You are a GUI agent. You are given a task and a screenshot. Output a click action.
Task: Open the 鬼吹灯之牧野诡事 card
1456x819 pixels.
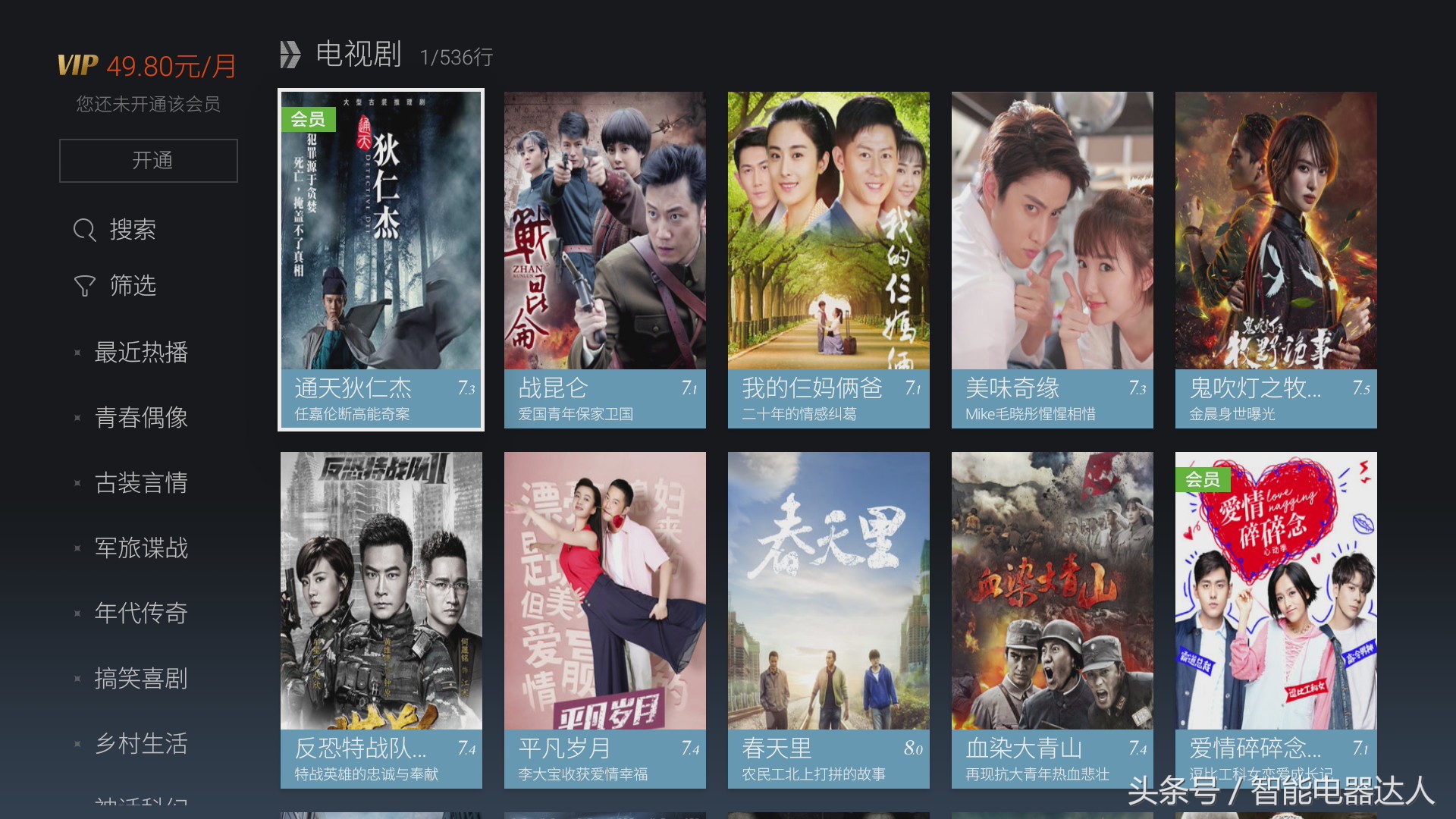(x=1276, y=259)
